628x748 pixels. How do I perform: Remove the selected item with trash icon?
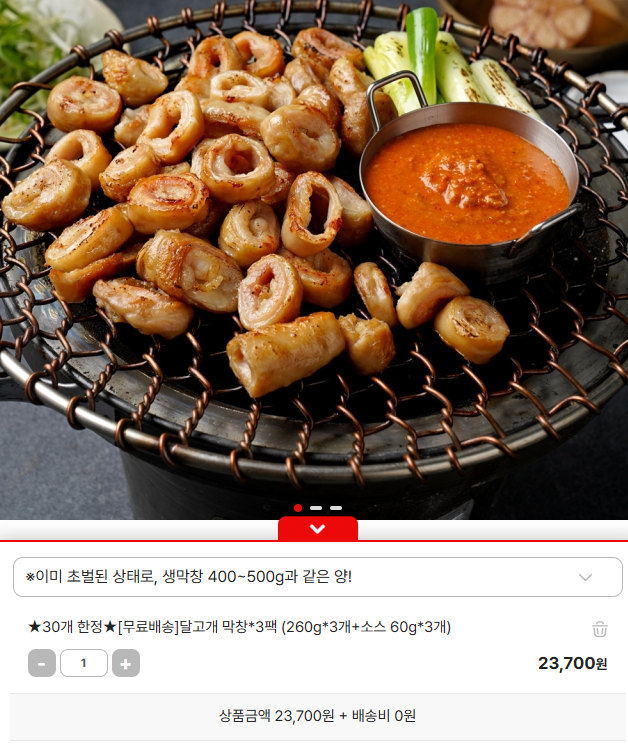599,629
